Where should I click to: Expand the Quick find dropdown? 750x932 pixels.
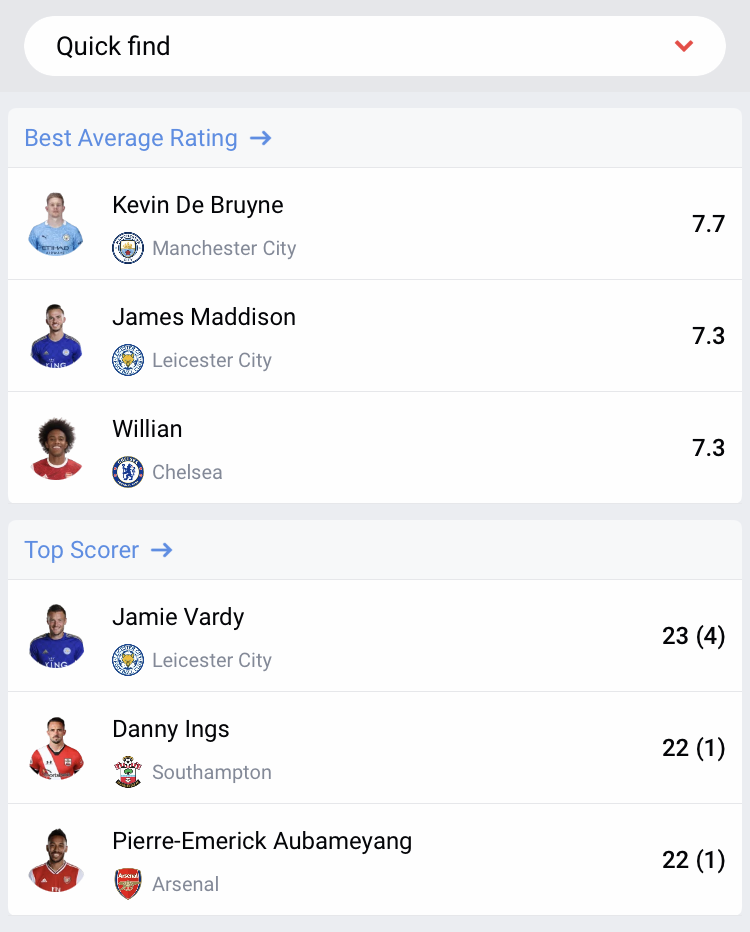pos(374,46)
